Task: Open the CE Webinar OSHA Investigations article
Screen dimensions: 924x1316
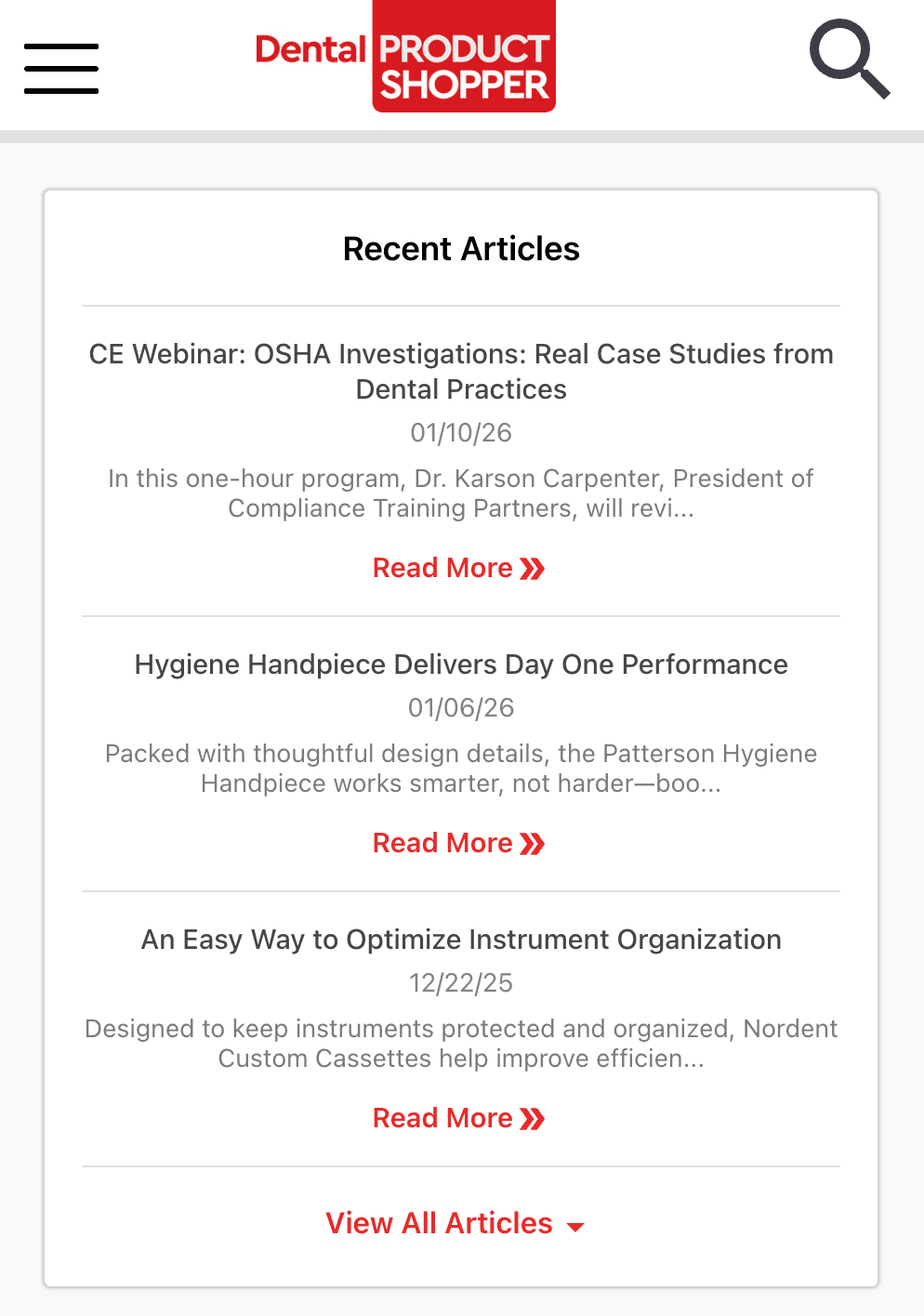Action: point(460,372)
